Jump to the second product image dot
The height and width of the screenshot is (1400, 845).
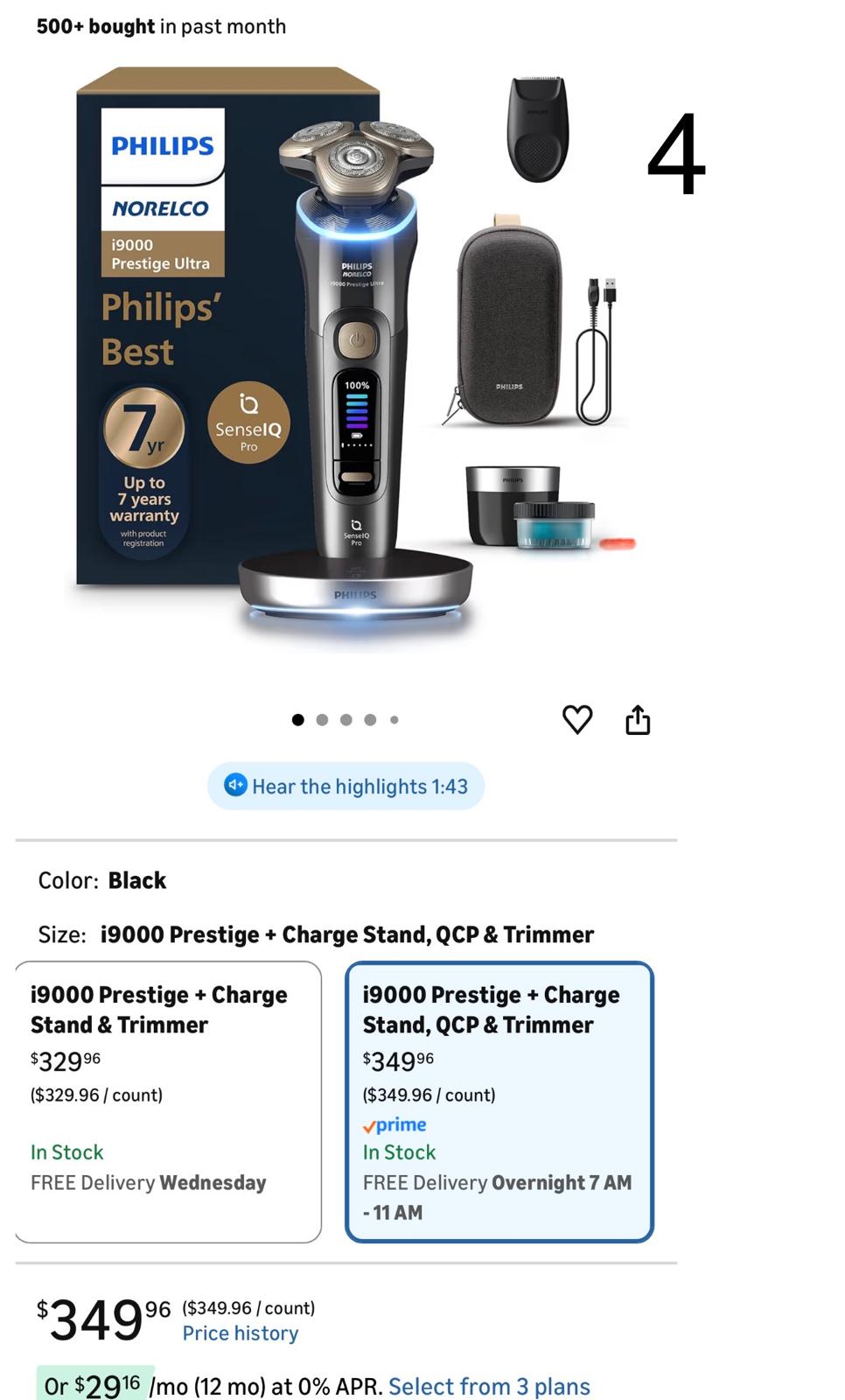(322, 720)
